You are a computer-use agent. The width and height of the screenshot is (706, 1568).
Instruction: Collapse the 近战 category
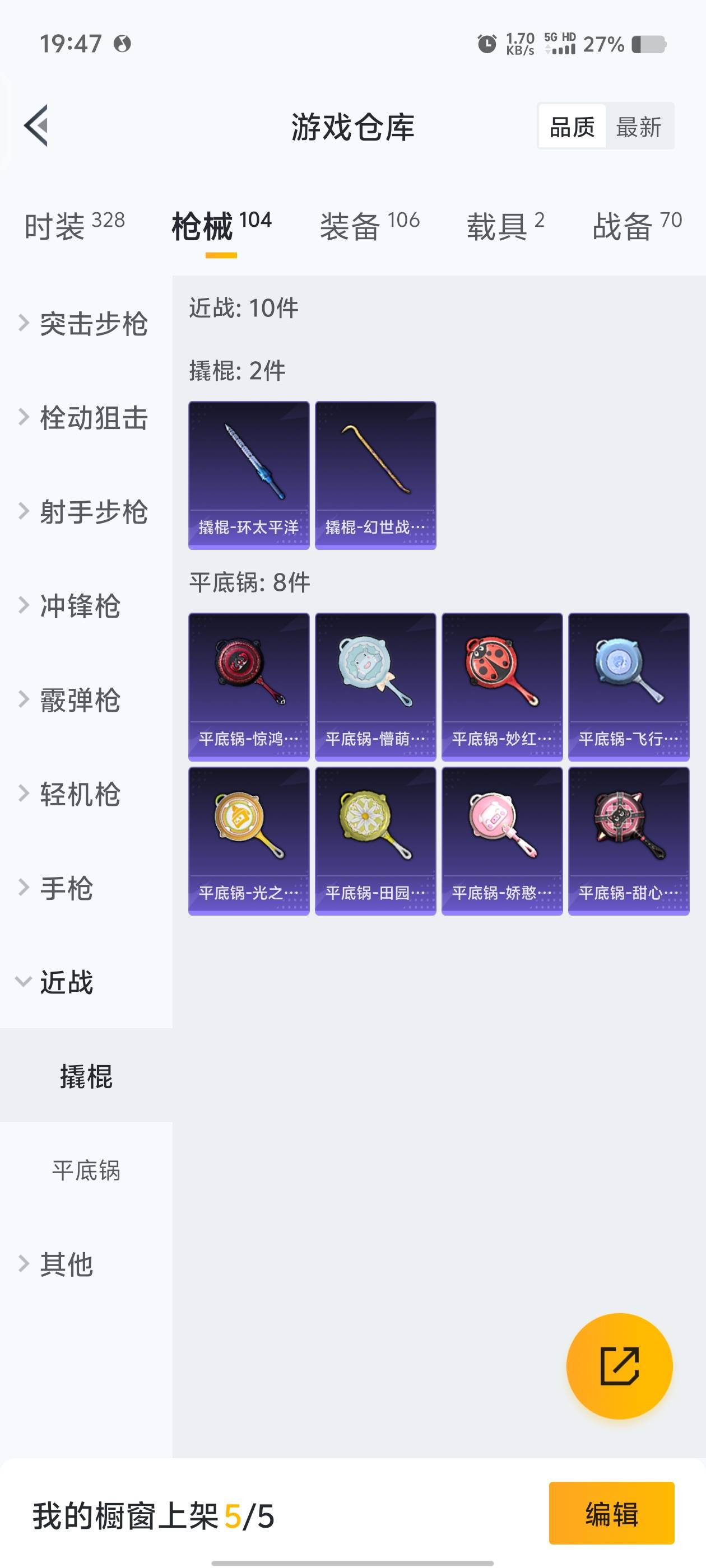click(66, 982)
